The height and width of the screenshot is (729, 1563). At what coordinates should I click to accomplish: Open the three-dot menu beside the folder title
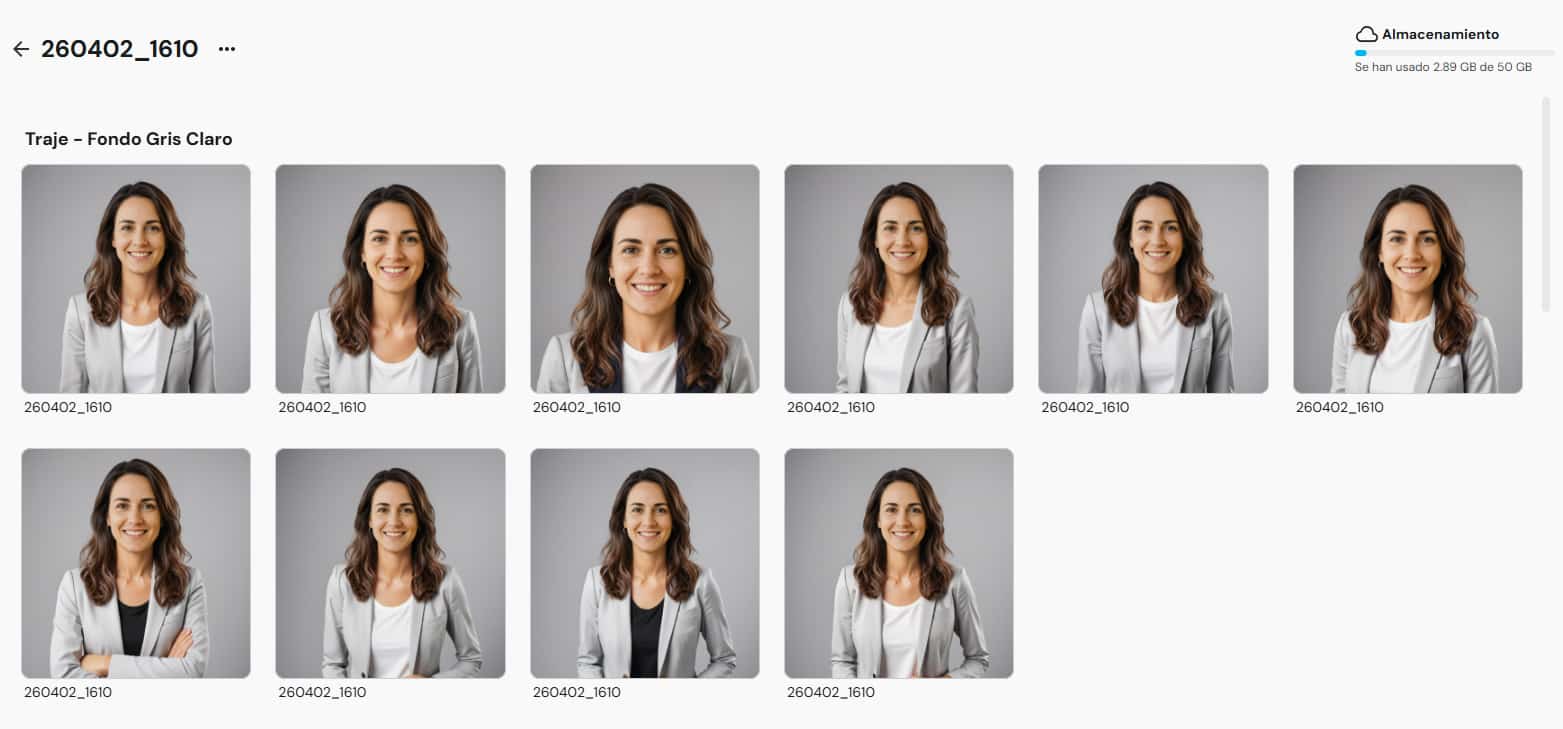click(227, 49)
